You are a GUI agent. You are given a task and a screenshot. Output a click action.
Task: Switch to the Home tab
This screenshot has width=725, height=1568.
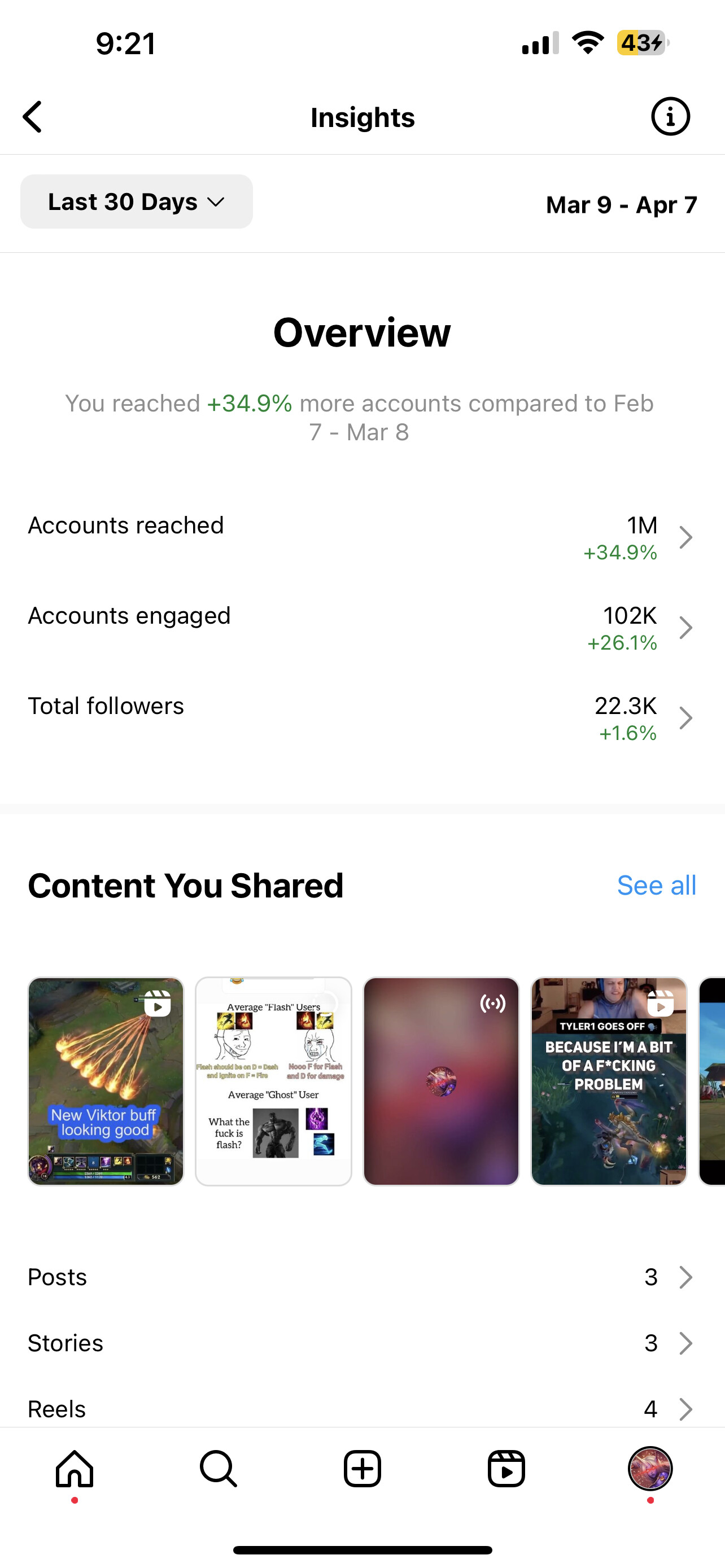(75, 1469)
